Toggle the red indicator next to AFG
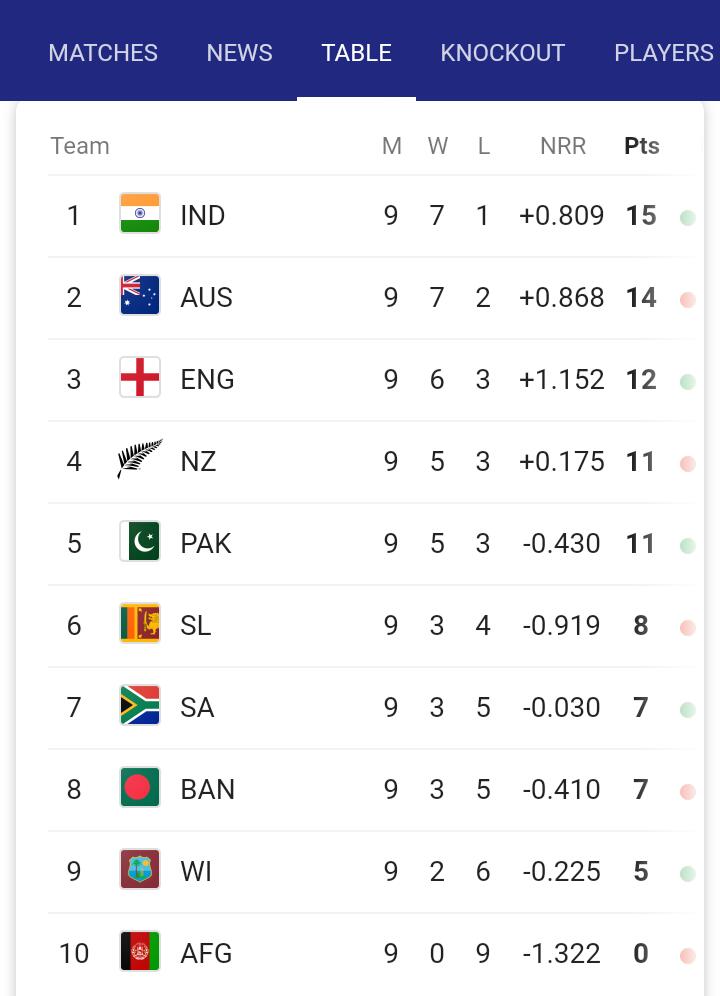Viewport: 720px width, 996px height. tap(687, 955)
